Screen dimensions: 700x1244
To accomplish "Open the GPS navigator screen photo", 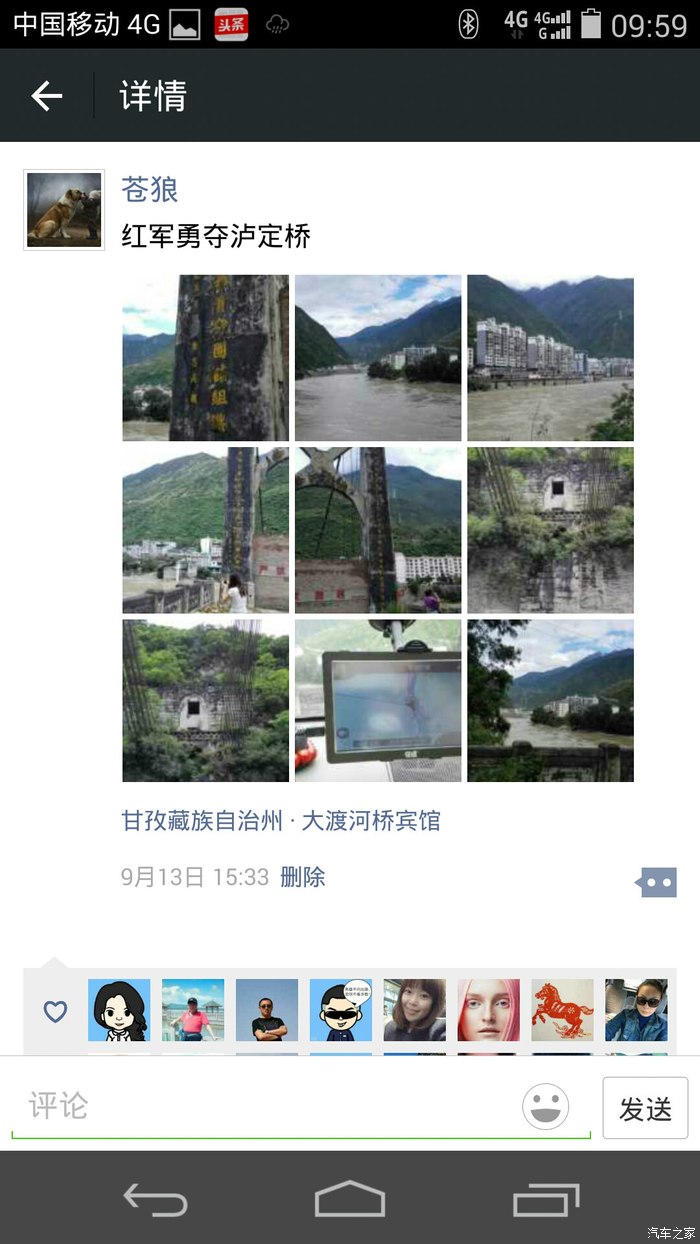I will (378, 700).
